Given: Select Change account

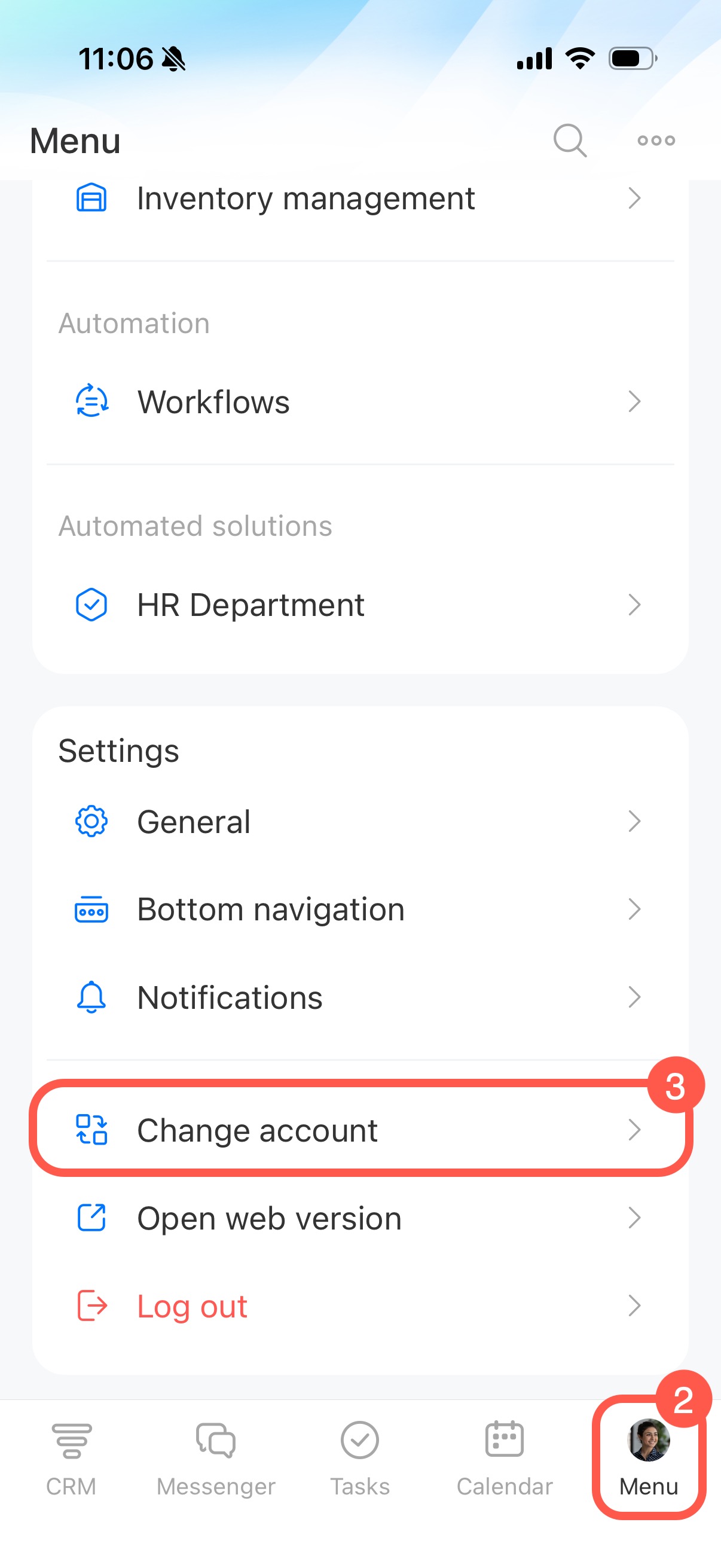Looking at the screenshot, I should [x=359, y=1130].
